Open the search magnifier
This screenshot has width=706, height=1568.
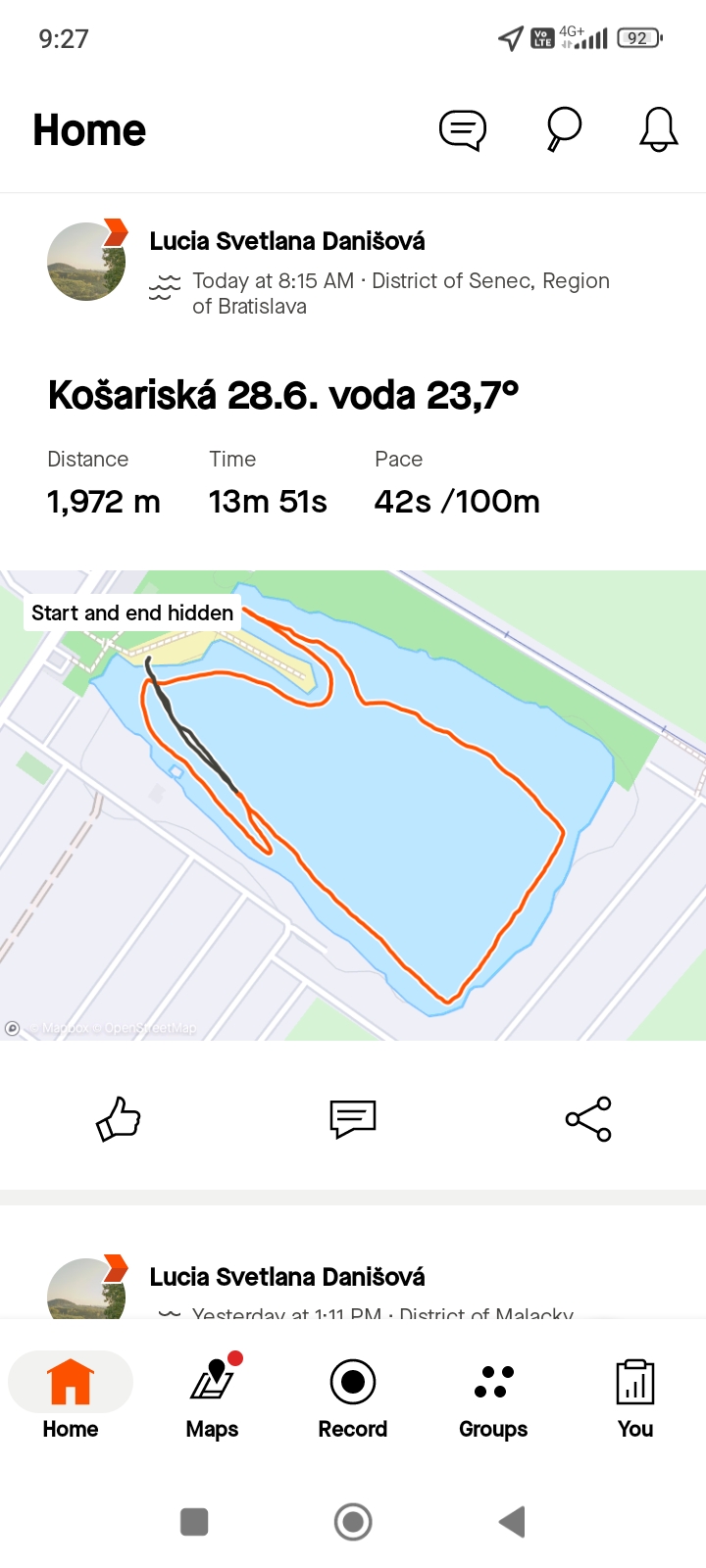pyautogui.click(x=564, y=129)
